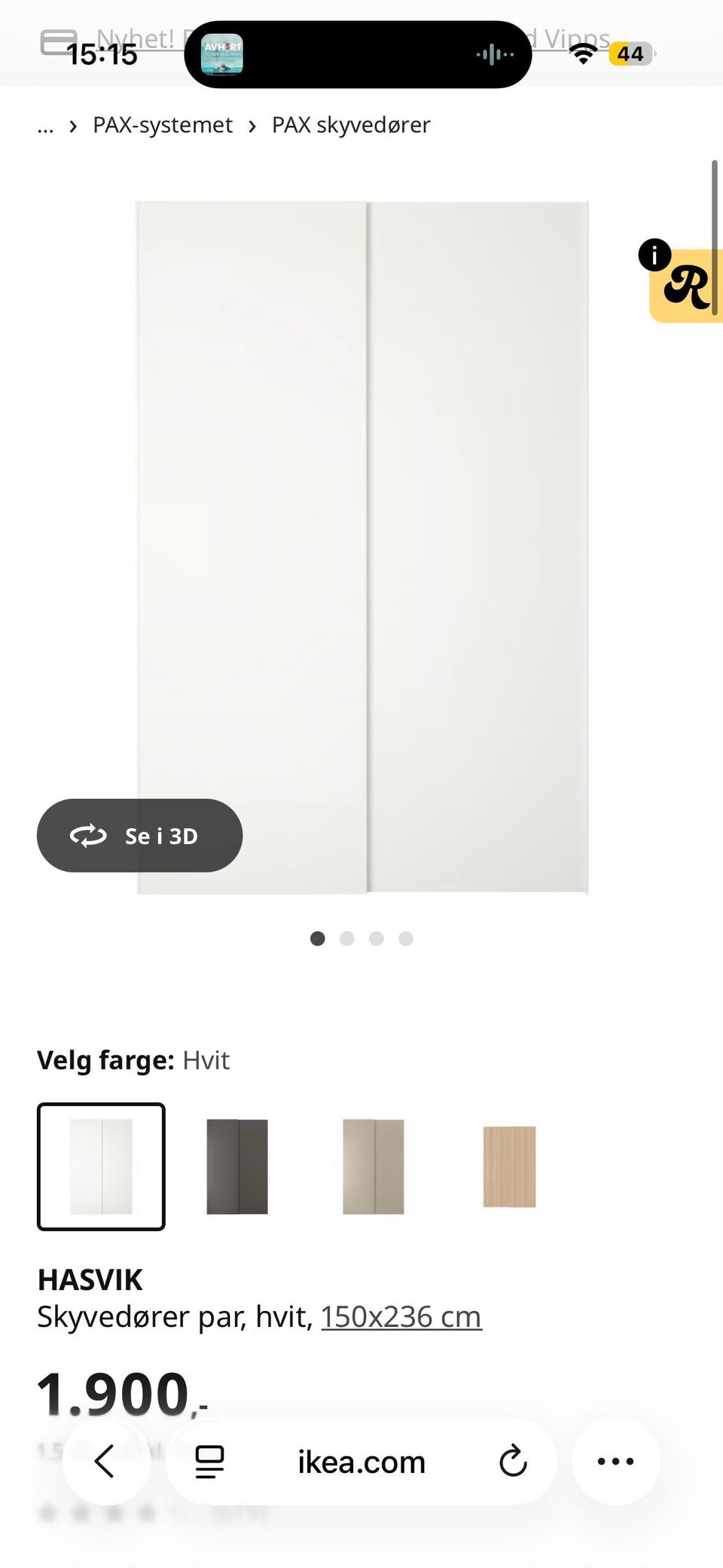Open the chevron after PAX-systemet breadcrumb

point(73,124)
